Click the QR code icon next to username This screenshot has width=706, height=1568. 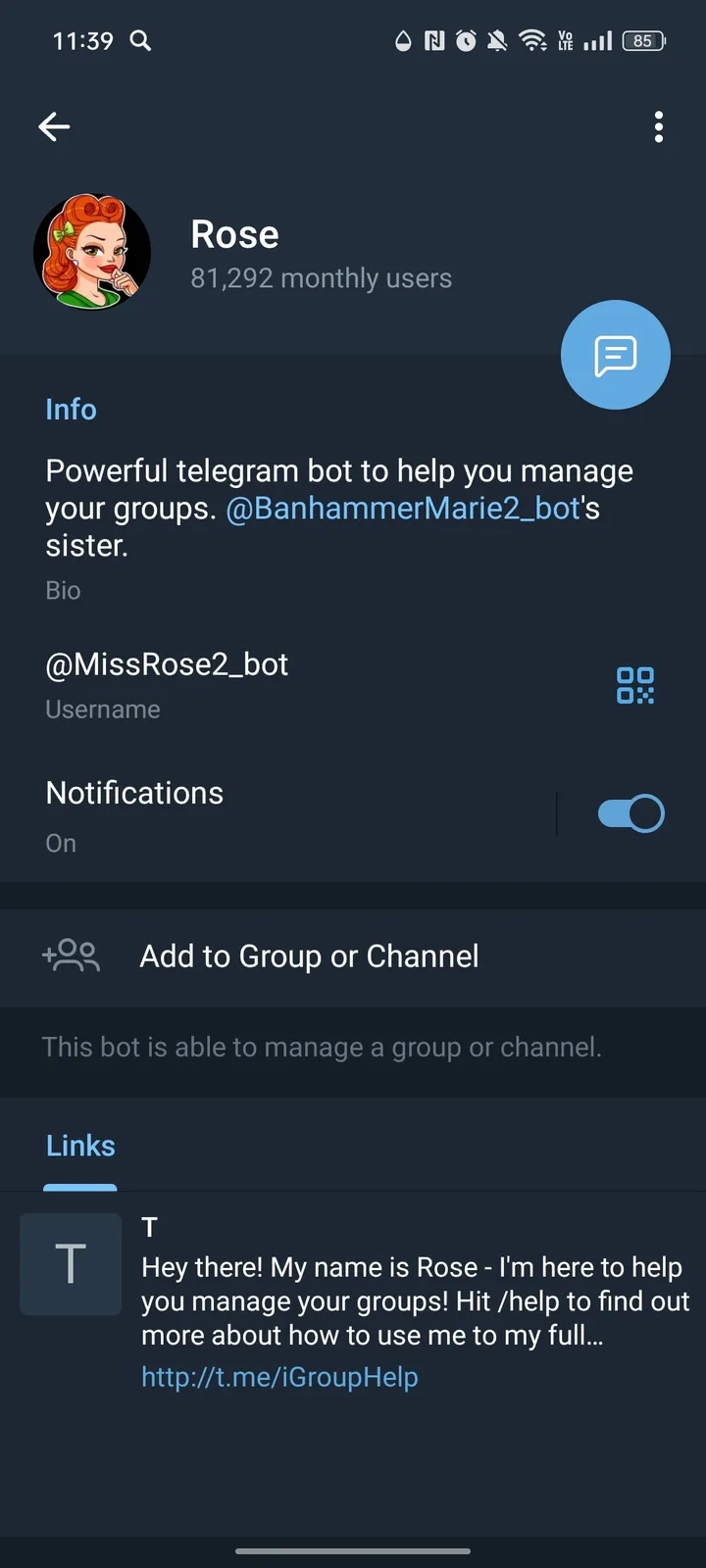[x=634, y=686]
